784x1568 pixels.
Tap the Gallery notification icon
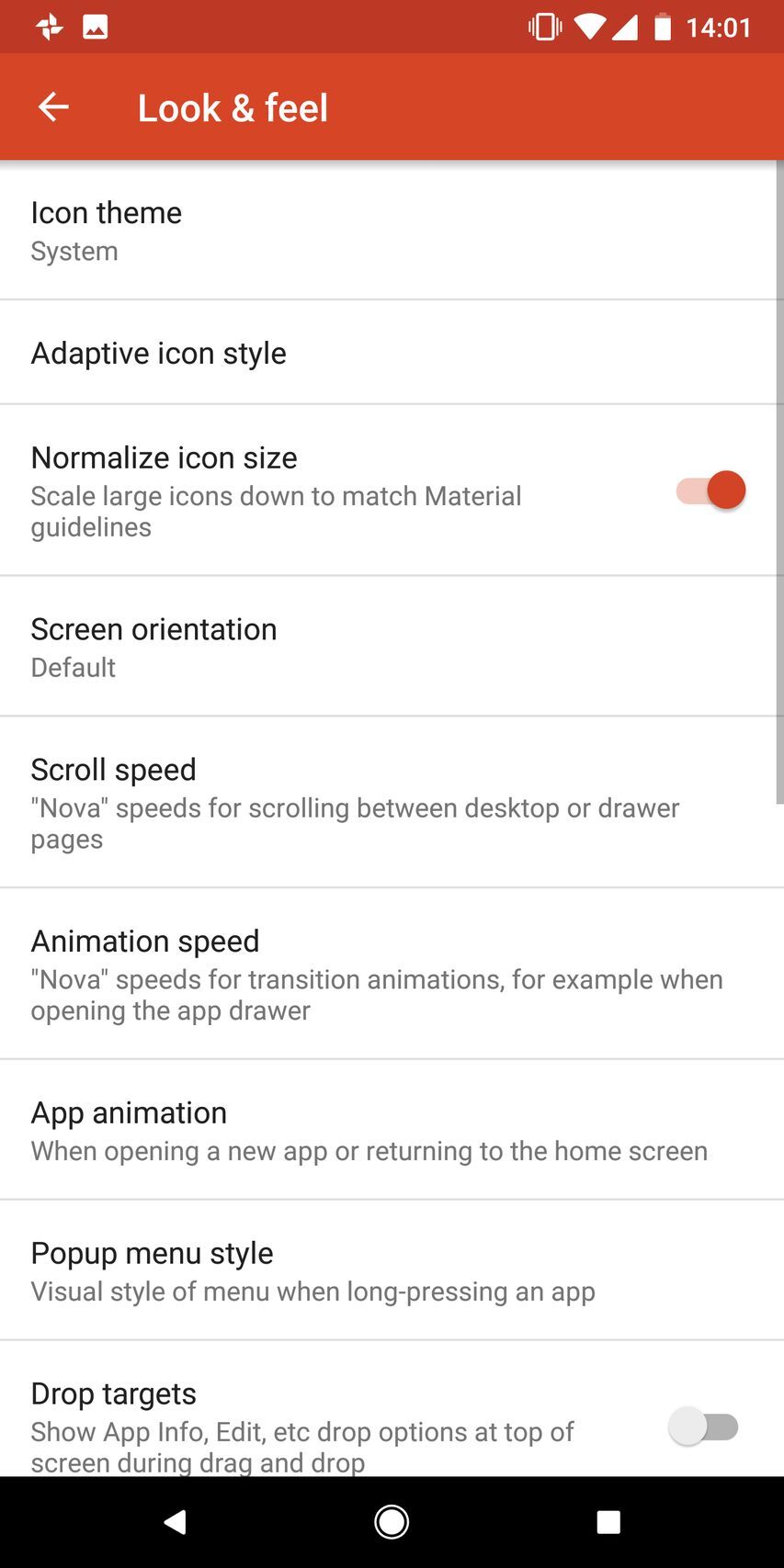coord(97,26)
